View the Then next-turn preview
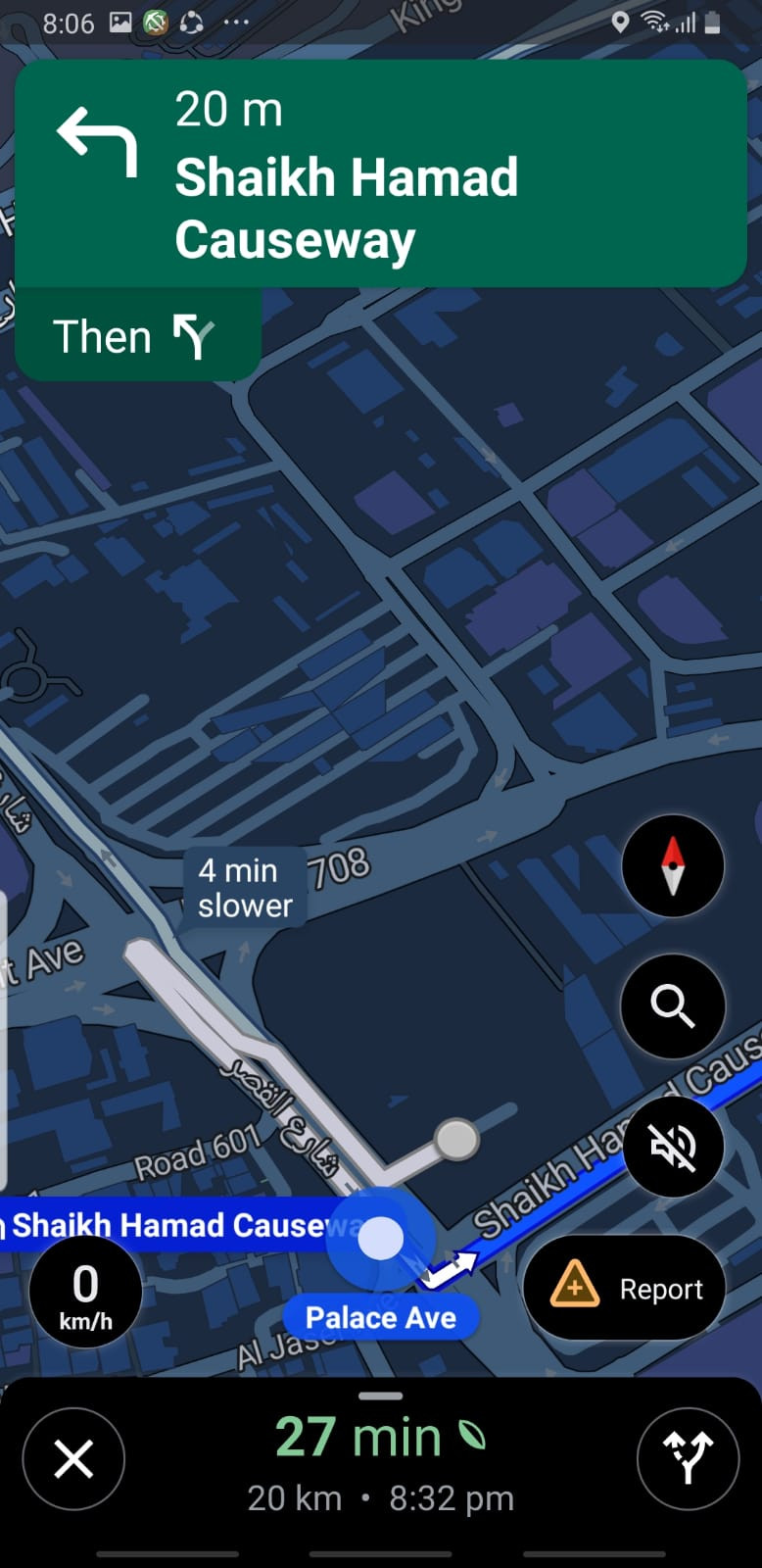Viewport: 762px width, 1568px height. click(136, 336)
